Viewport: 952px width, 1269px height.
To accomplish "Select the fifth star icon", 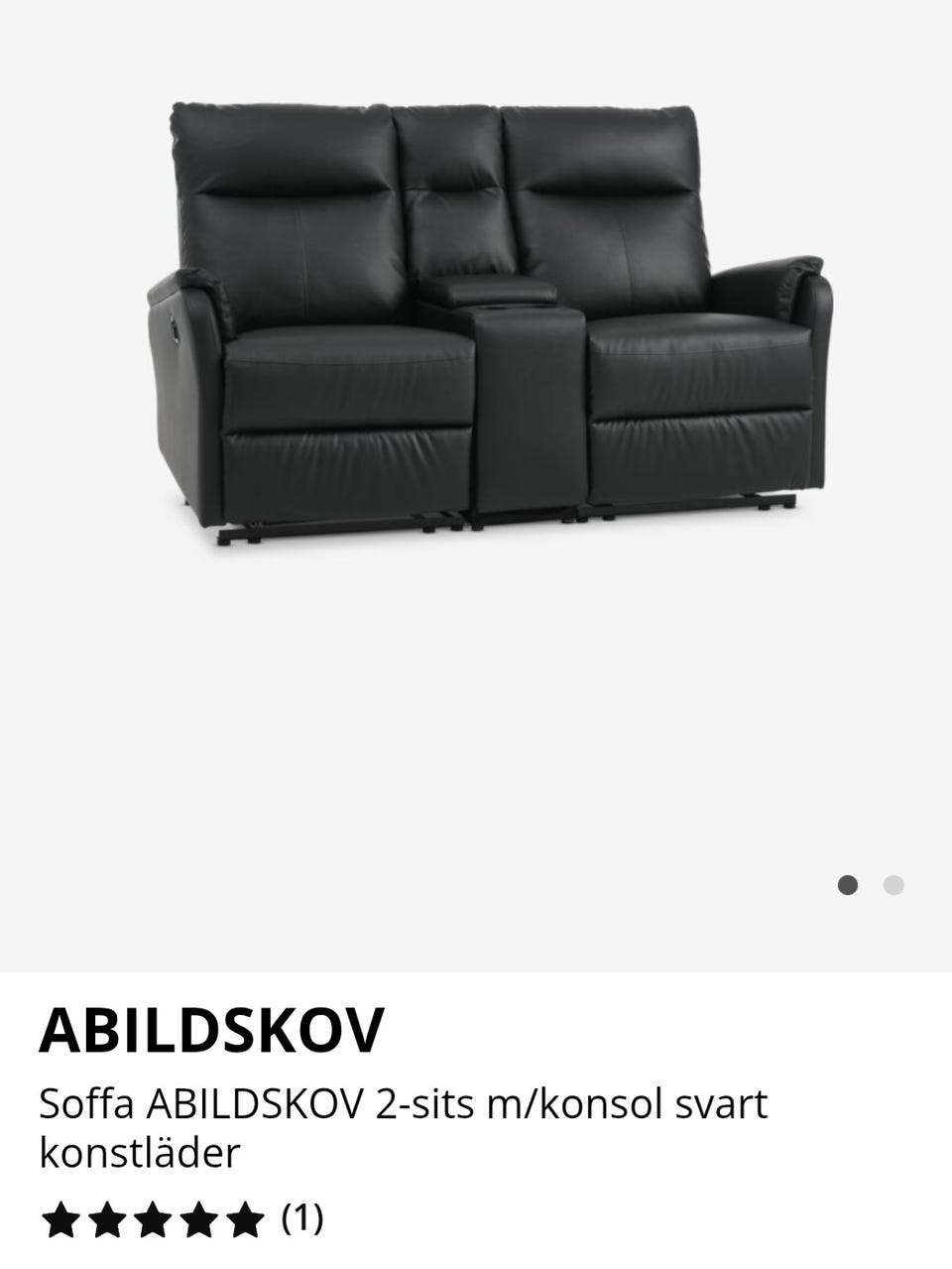I will [x=244, y=1216].
